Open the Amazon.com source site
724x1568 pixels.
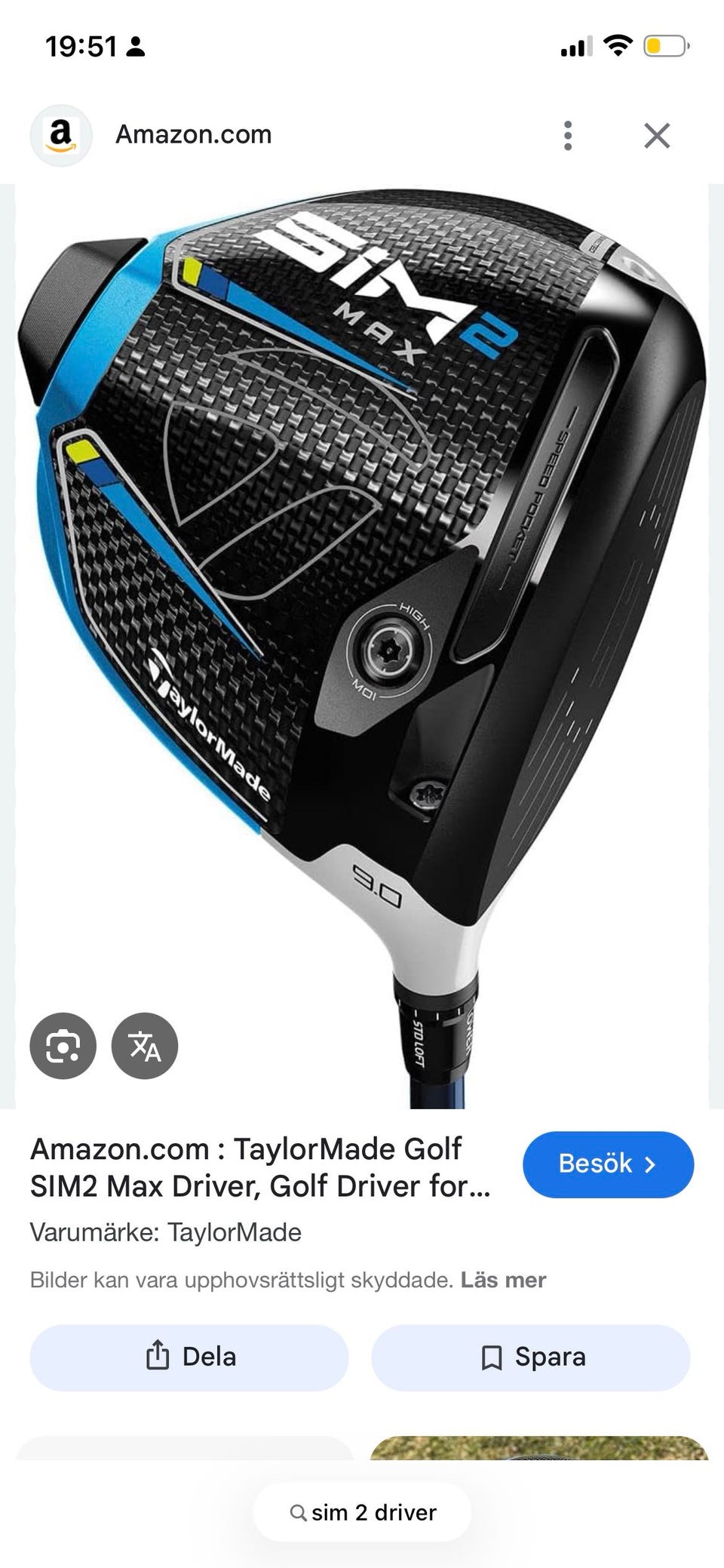193,134
